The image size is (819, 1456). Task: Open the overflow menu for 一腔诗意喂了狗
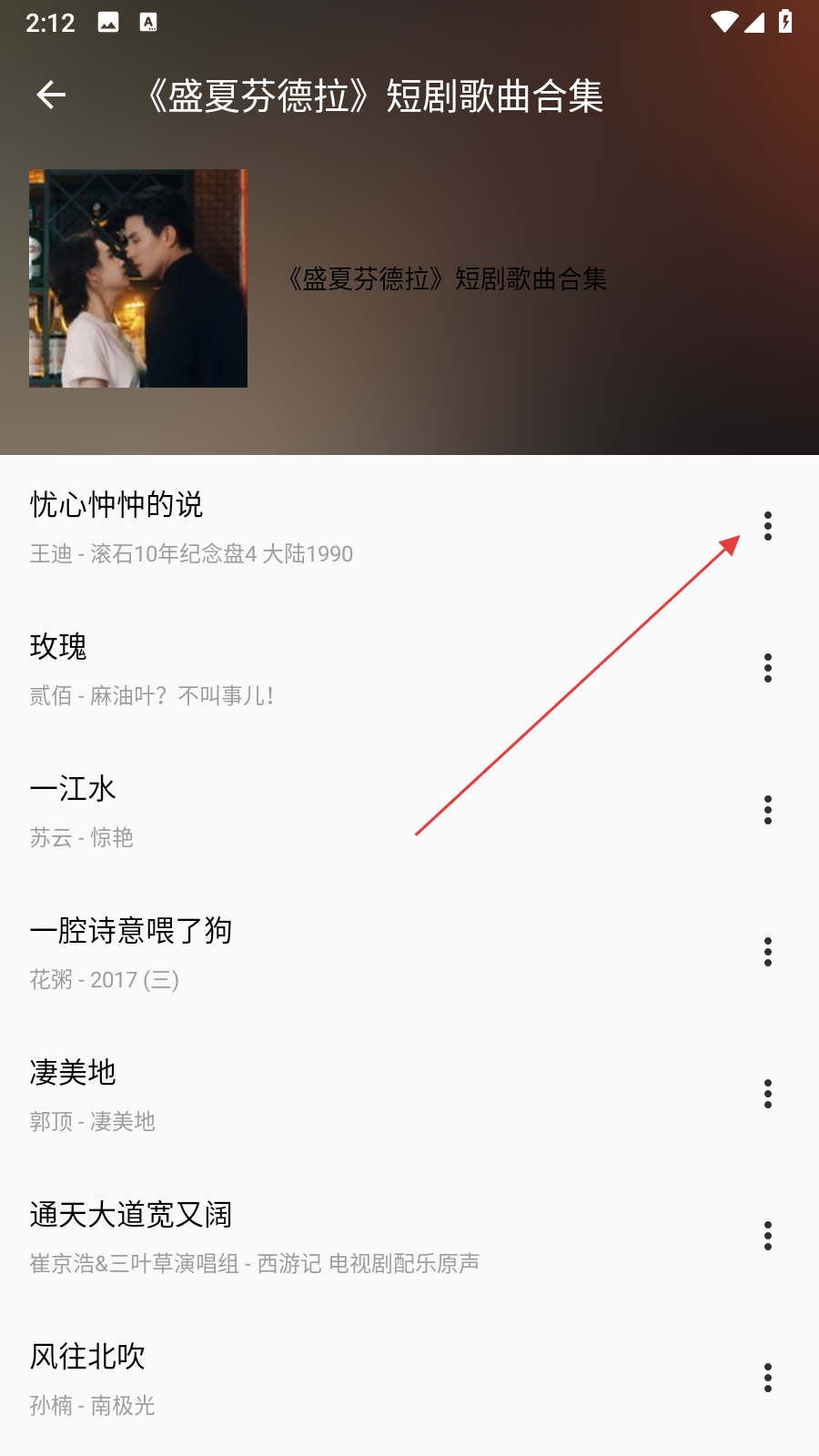coord(769,952)
